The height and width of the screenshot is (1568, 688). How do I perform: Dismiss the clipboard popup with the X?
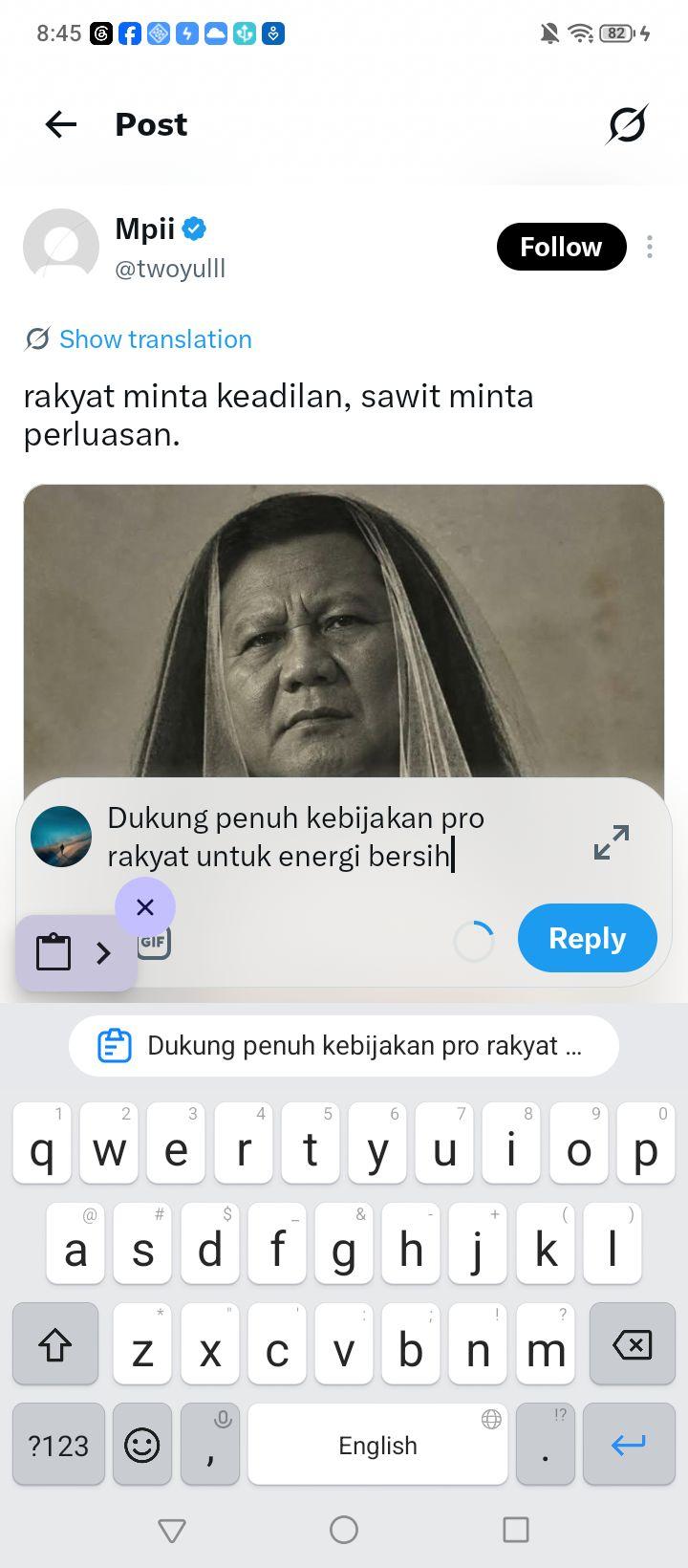(x=145, y=907)
